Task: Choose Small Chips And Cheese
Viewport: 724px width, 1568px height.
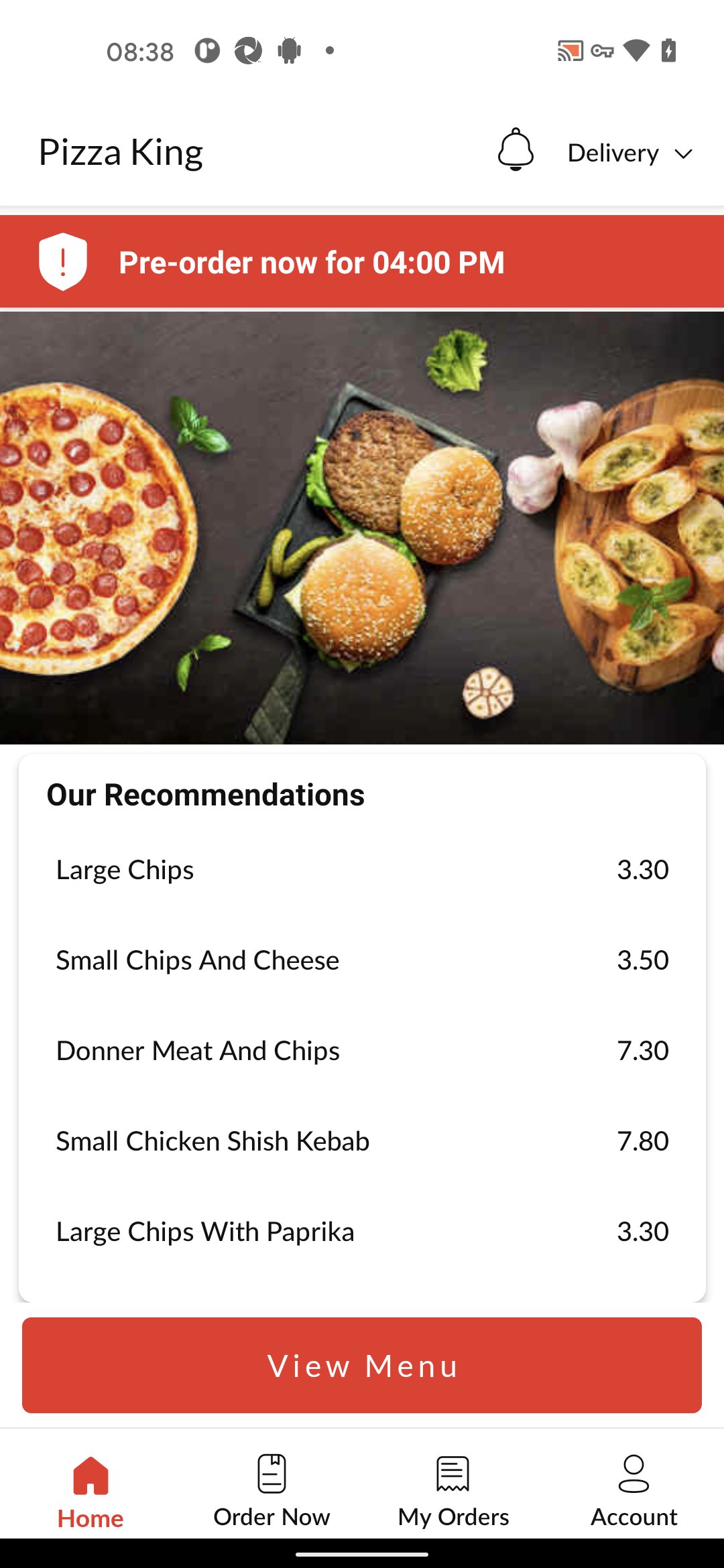Action: 362,960
